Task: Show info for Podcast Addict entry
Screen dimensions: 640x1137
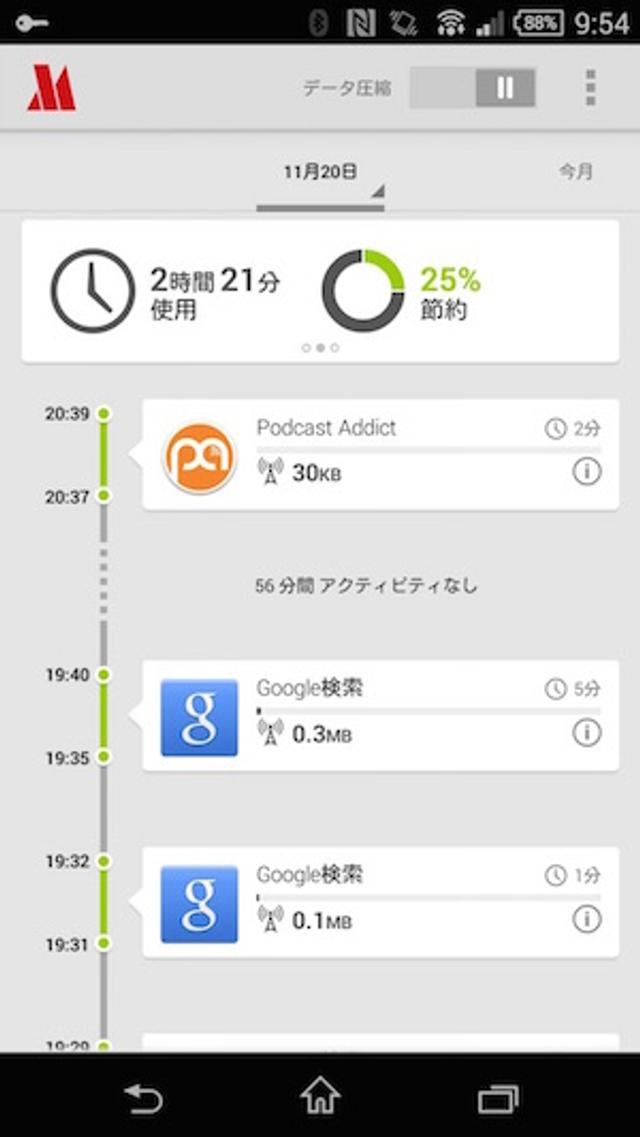Action: [x=587, y=472]
